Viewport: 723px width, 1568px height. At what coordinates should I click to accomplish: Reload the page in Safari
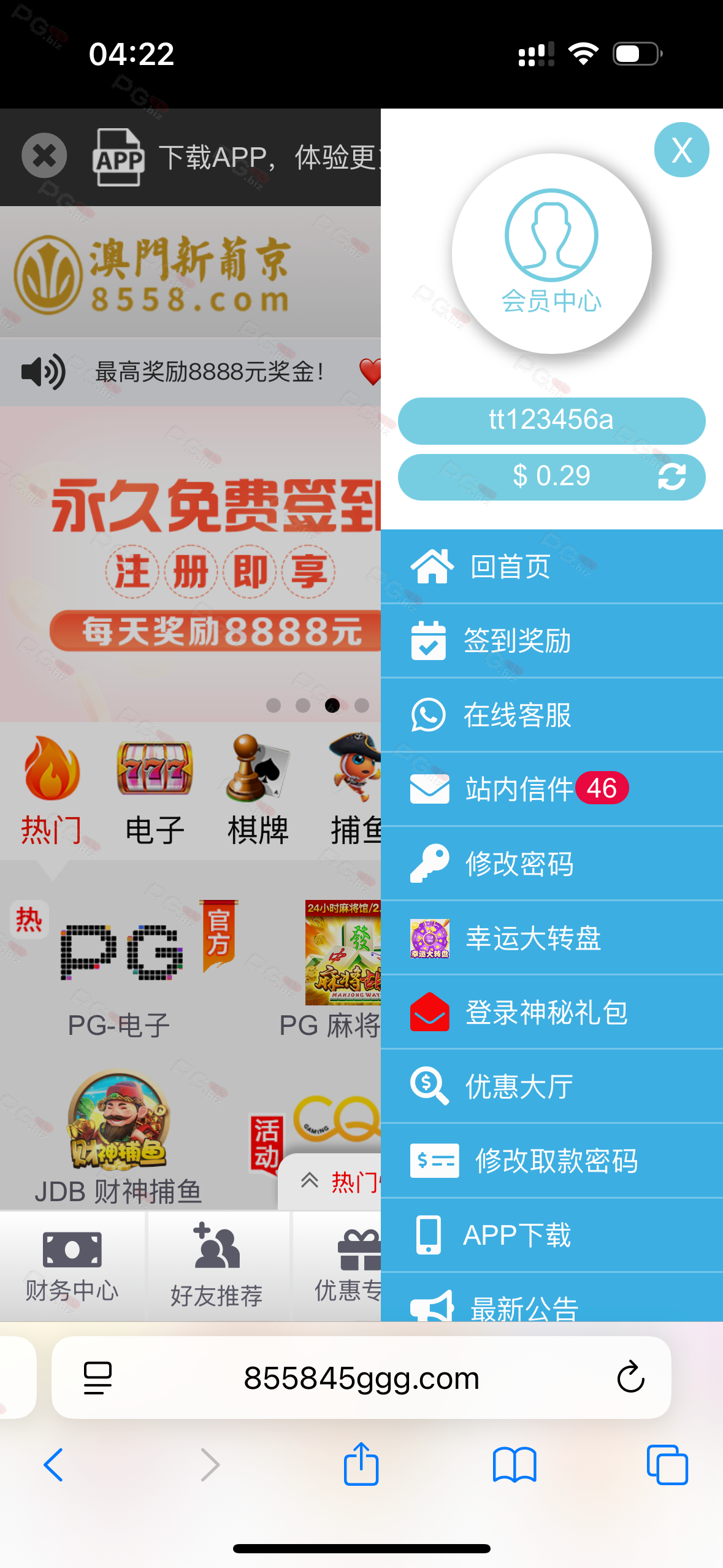pos(630,1377)
